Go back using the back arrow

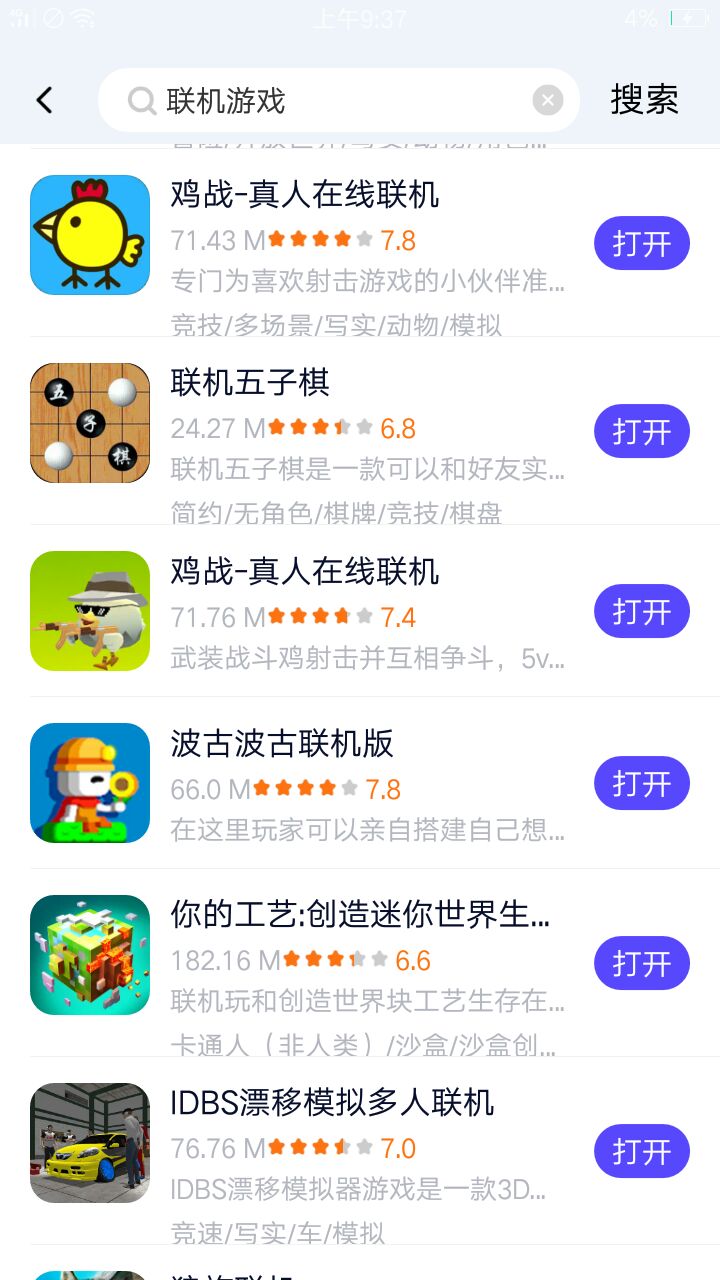(x=44, y=100)
